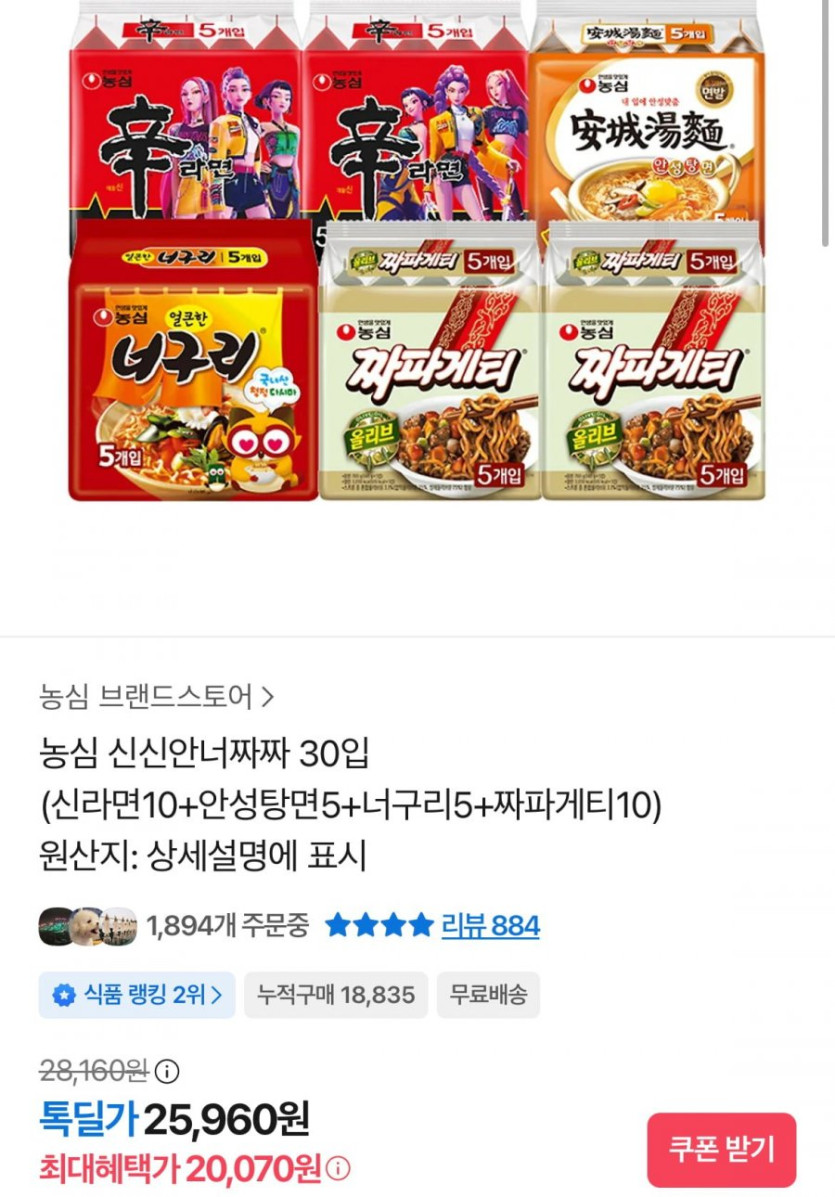Open the 농심 브랜드스토어 link
Screen dimensions: 835x1197
pyautogui.click(x=157, y=695)
